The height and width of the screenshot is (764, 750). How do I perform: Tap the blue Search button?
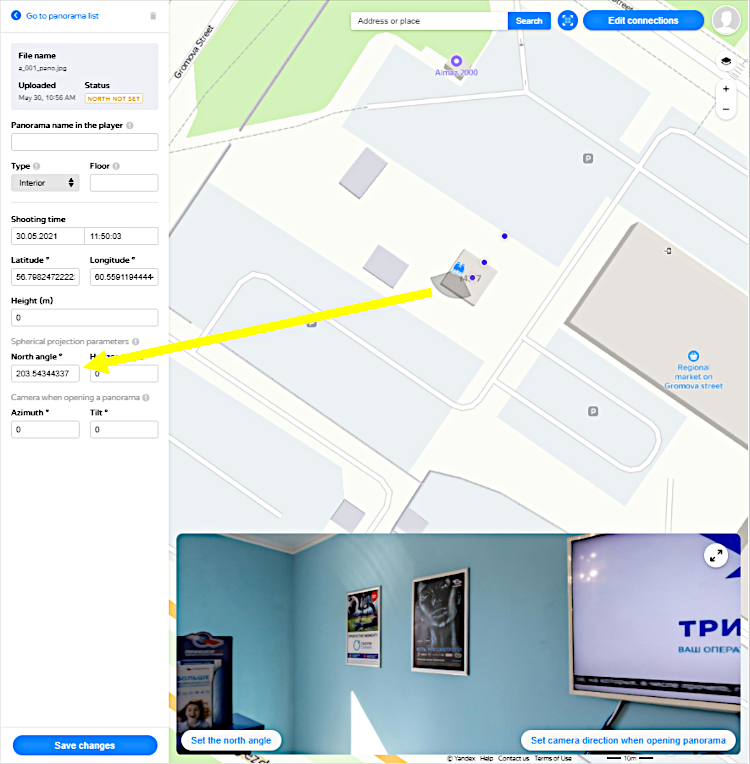(529, 21)
